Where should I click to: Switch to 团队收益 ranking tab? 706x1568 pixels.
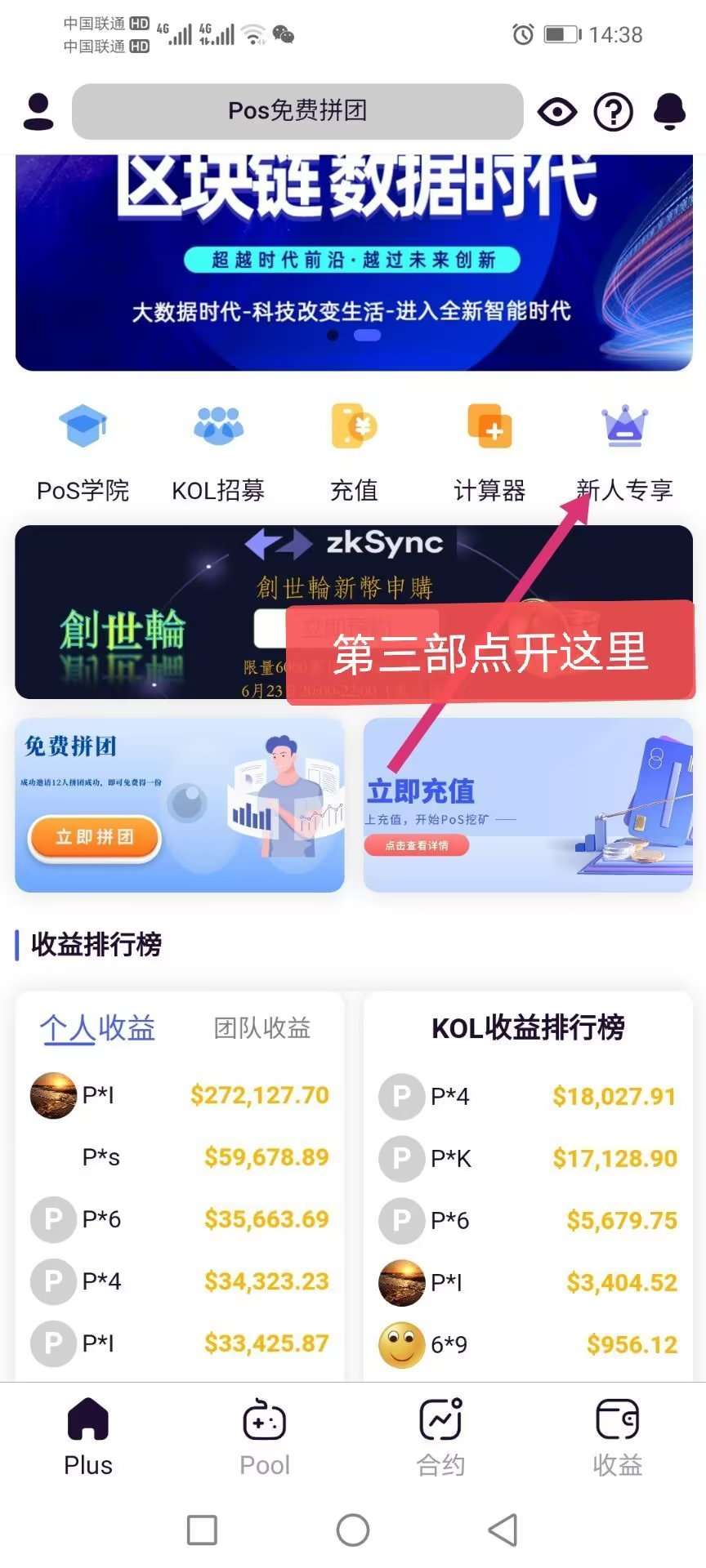(262, 1028)
